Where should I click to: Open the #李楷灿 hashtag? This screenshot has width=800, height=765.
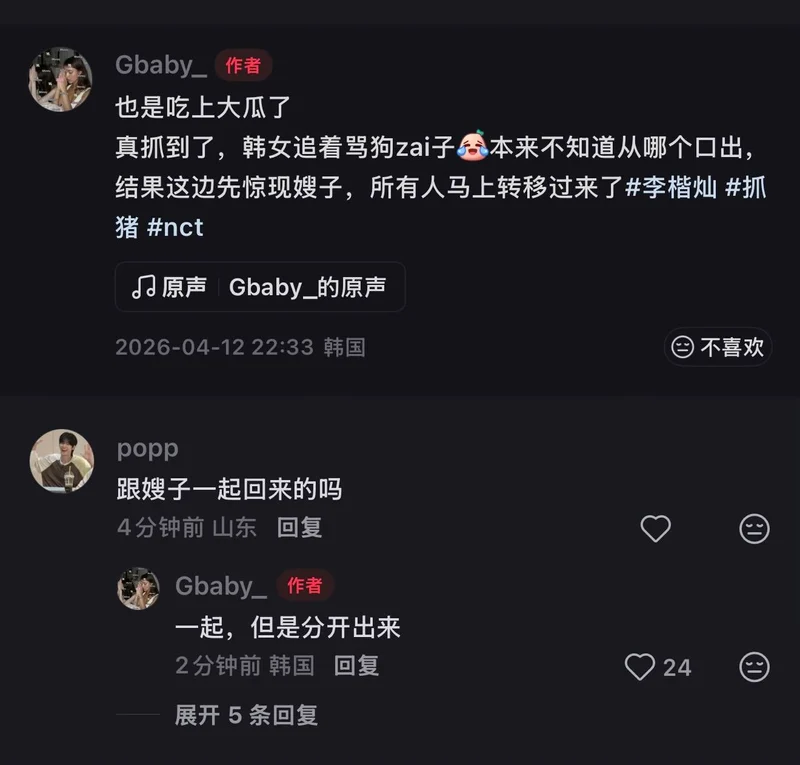point(671,187)
